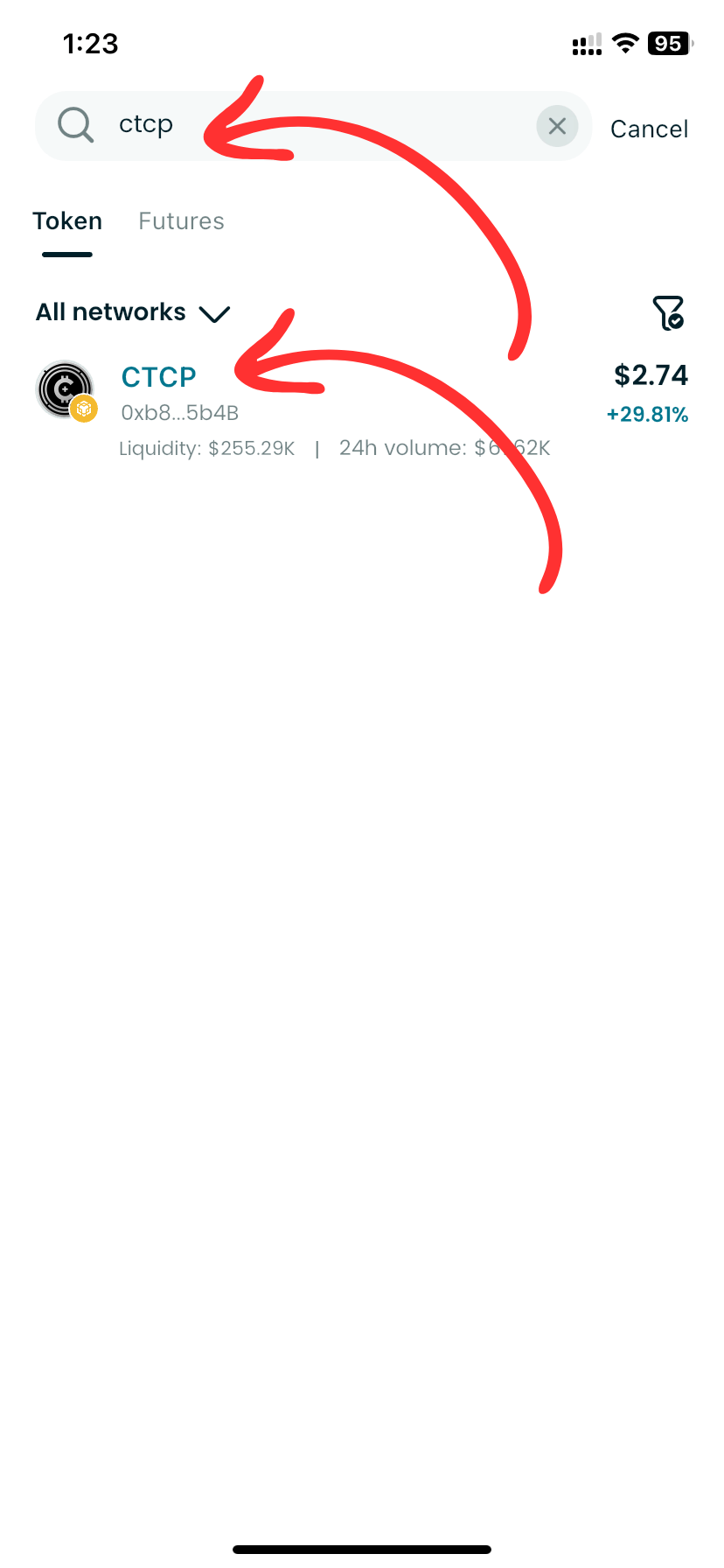Switch to the Futures tab
This screenshot has height=1568, width=724.
click(x=181, y=221)
